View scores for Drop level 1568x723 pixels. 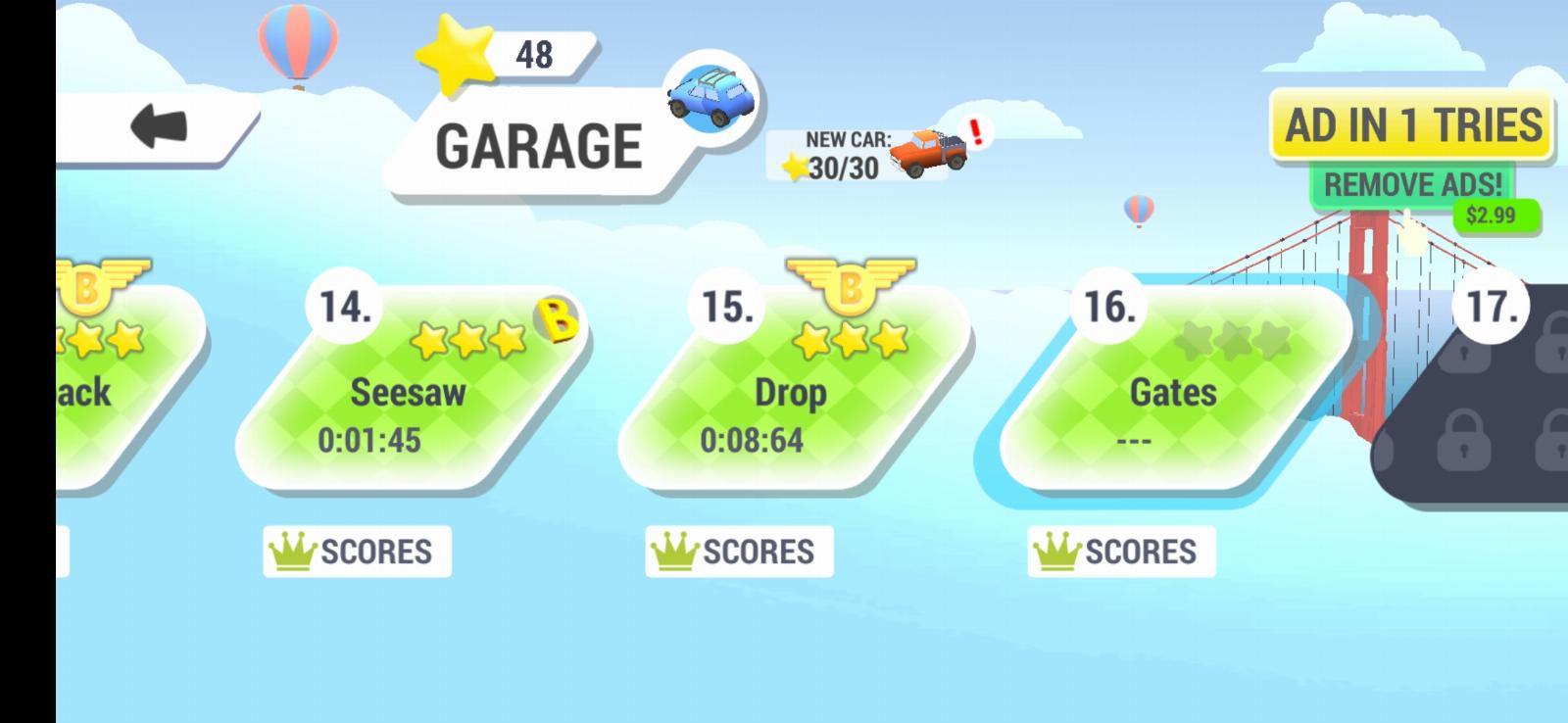(739, 552)
